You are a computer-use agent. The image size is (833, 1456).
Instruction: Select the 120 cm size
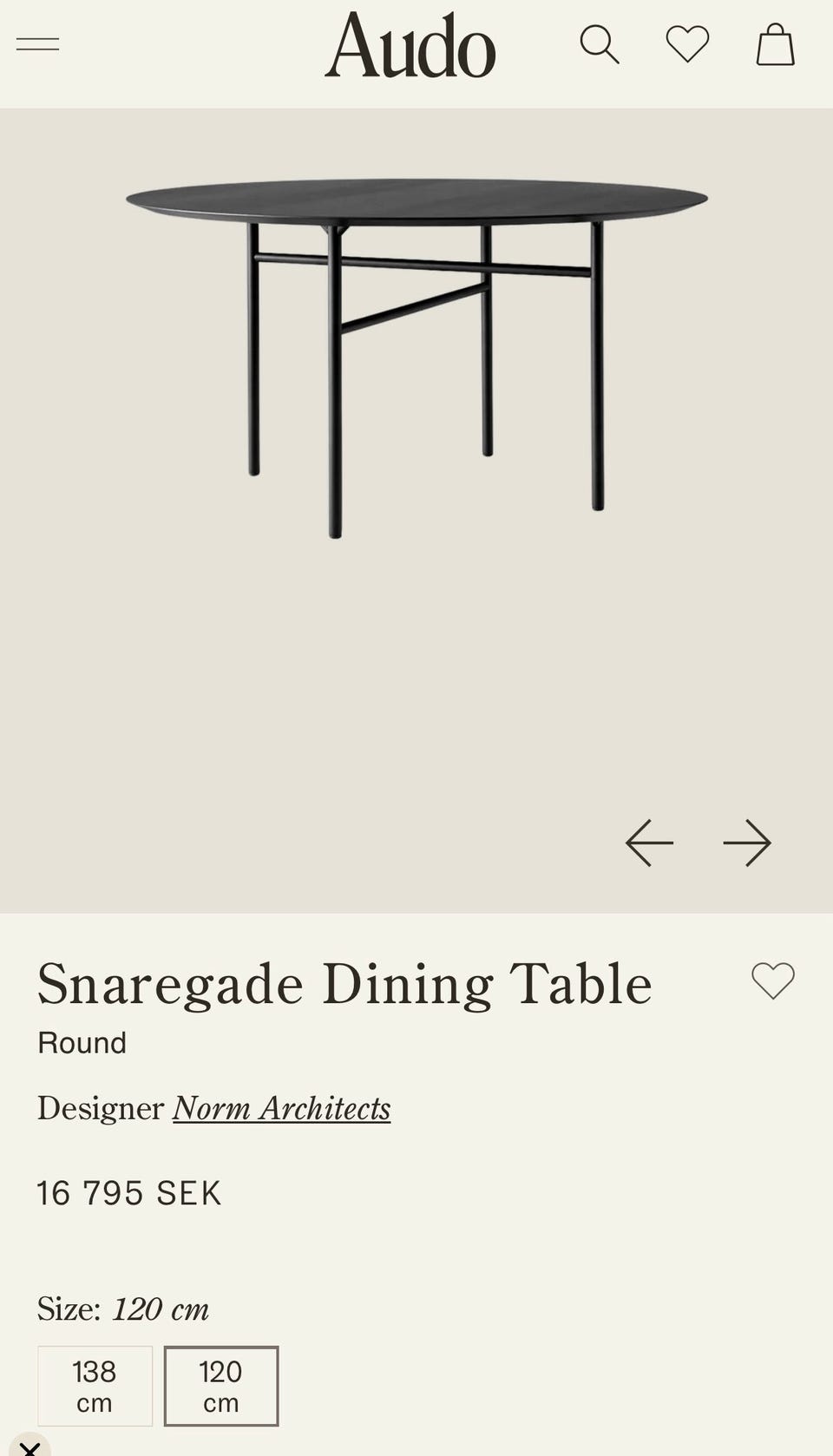(x=221, y=1386)
